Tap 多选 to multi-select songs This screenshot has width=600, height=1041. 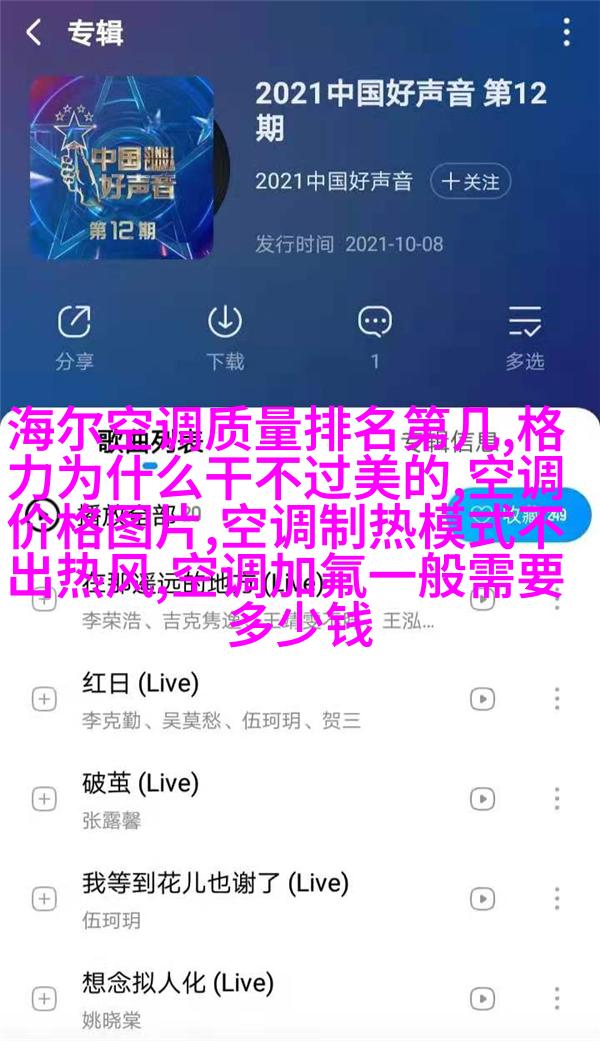click(x=524, y=334)
